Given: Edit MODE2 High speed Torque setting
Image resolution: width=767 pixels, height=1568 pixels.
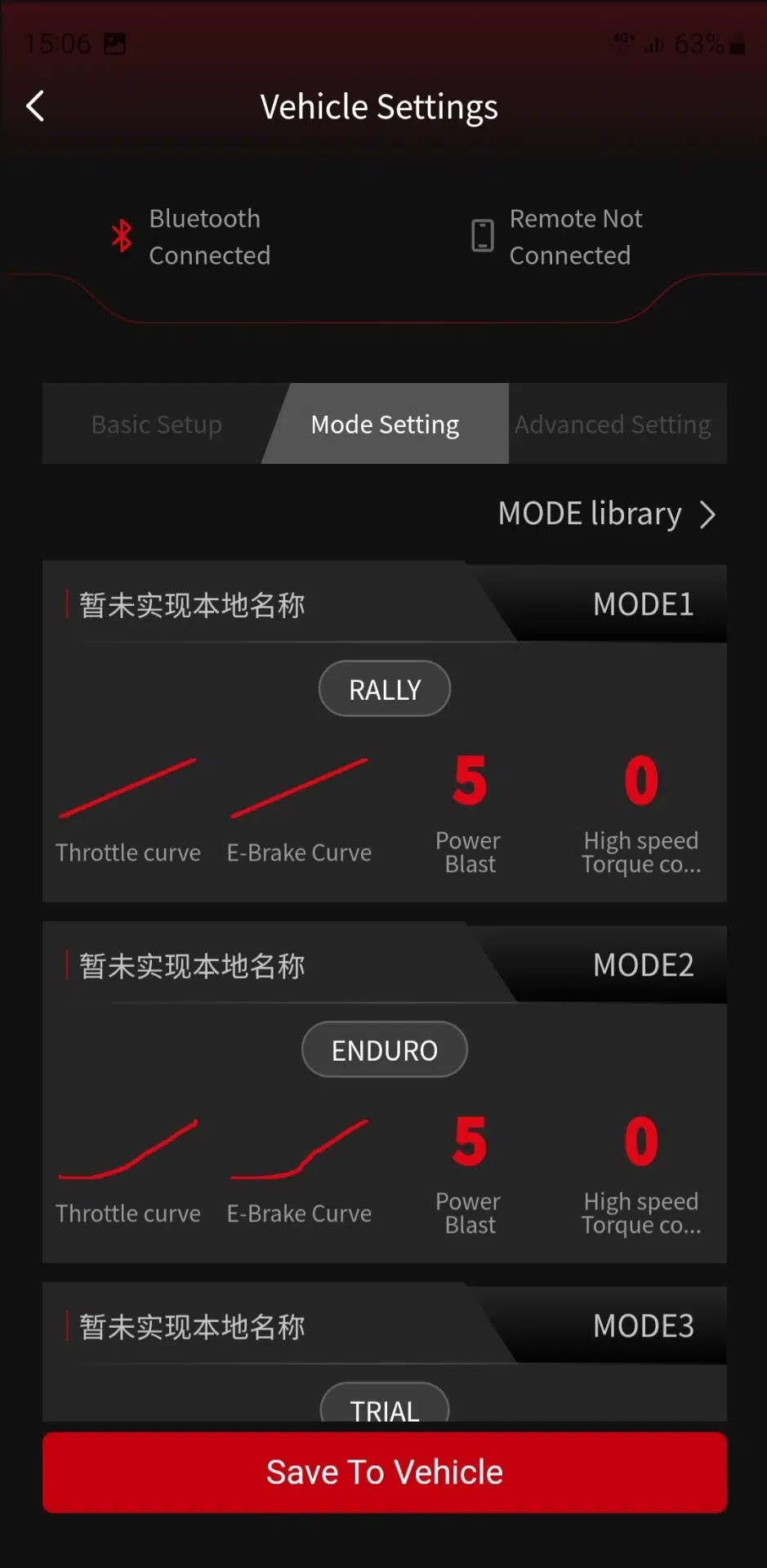Looking at the screenshot, I should 641,1169.
